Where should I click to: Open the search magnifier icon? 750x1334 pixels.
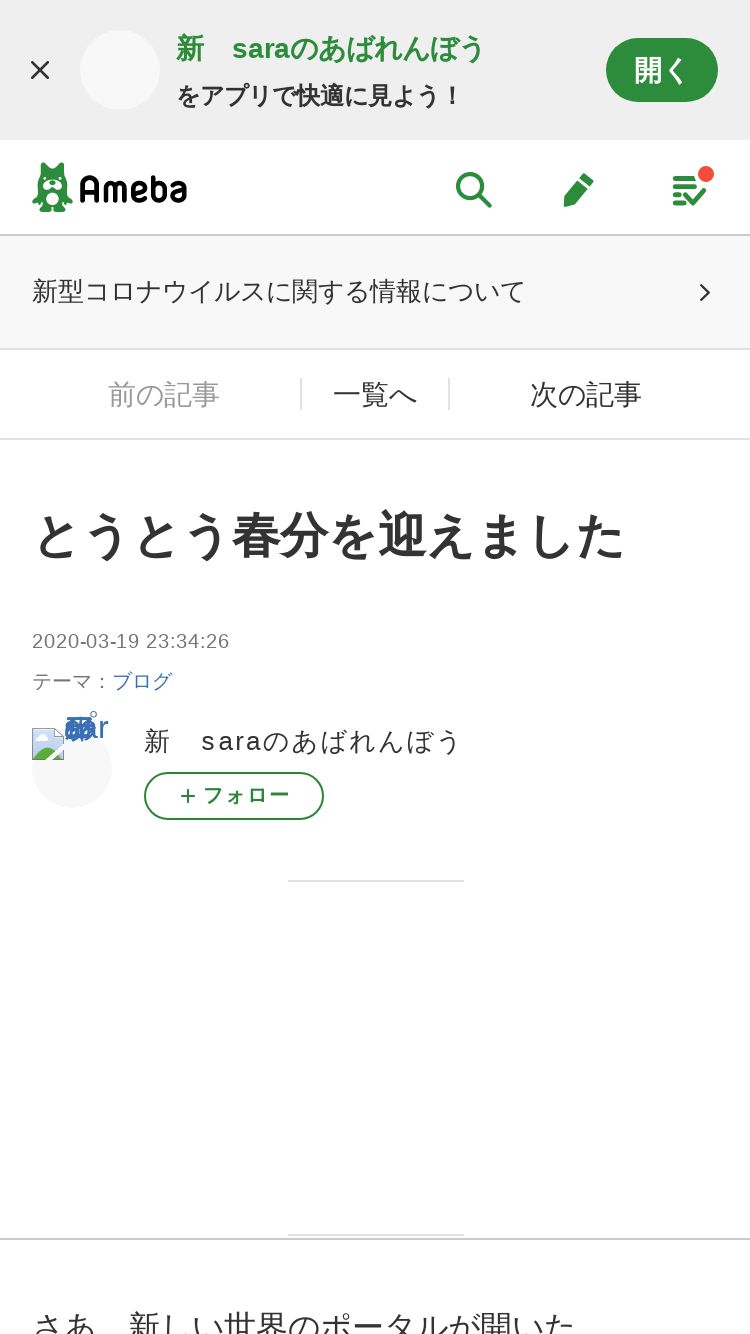(473, 189)
